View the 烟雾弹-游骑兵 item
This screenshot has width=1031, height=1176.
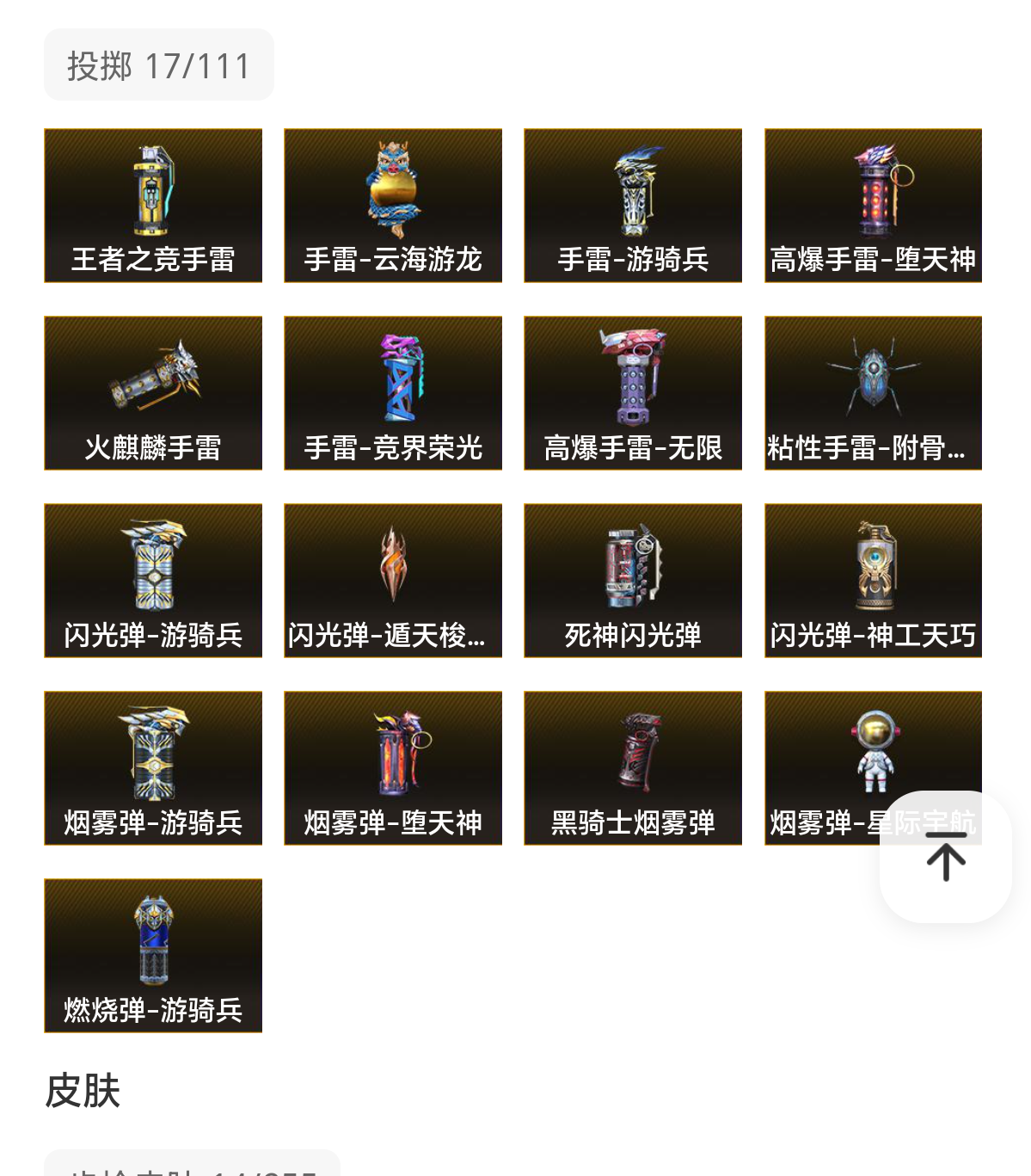coord(153,768)
